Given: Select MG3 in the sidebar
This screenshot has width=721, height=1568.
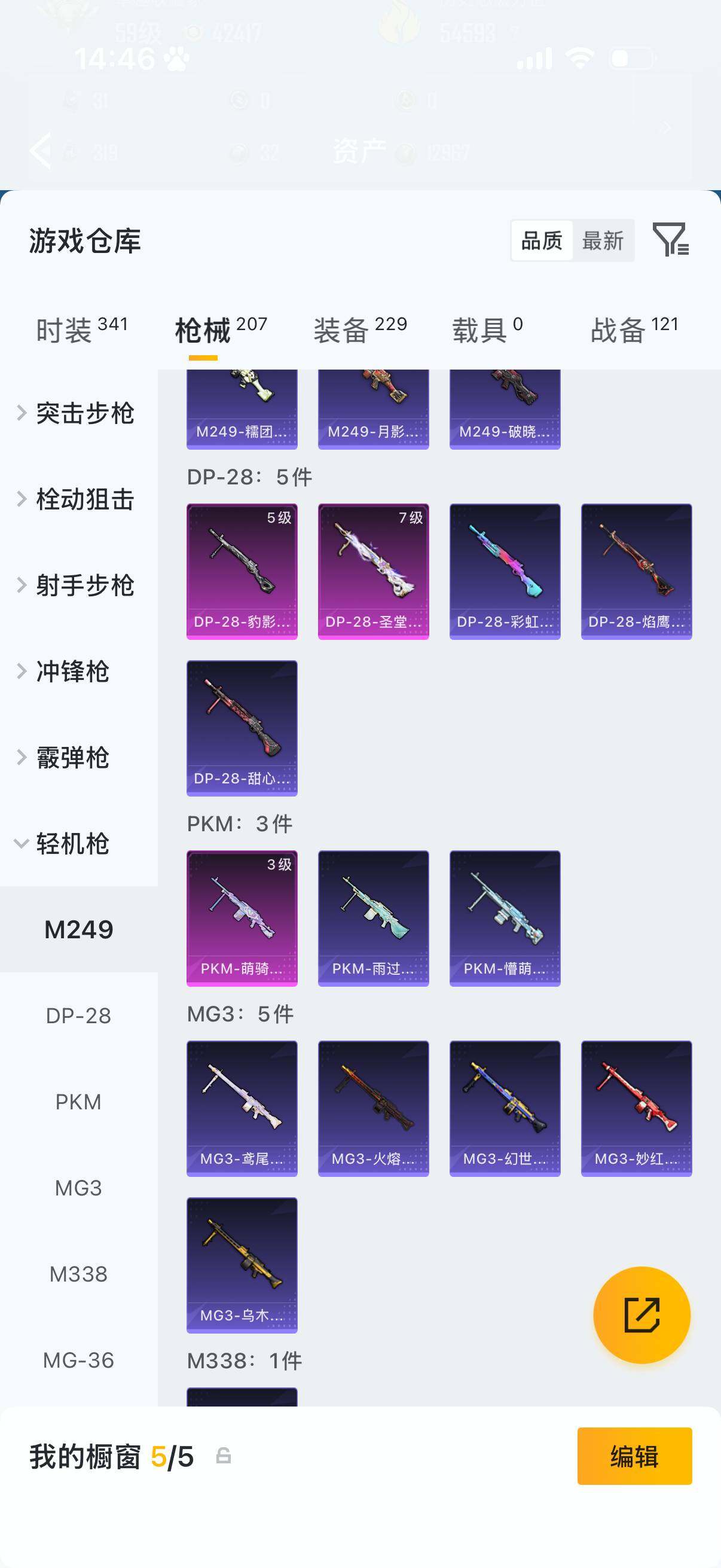Looking at the screenshot, I should 78,1188.
